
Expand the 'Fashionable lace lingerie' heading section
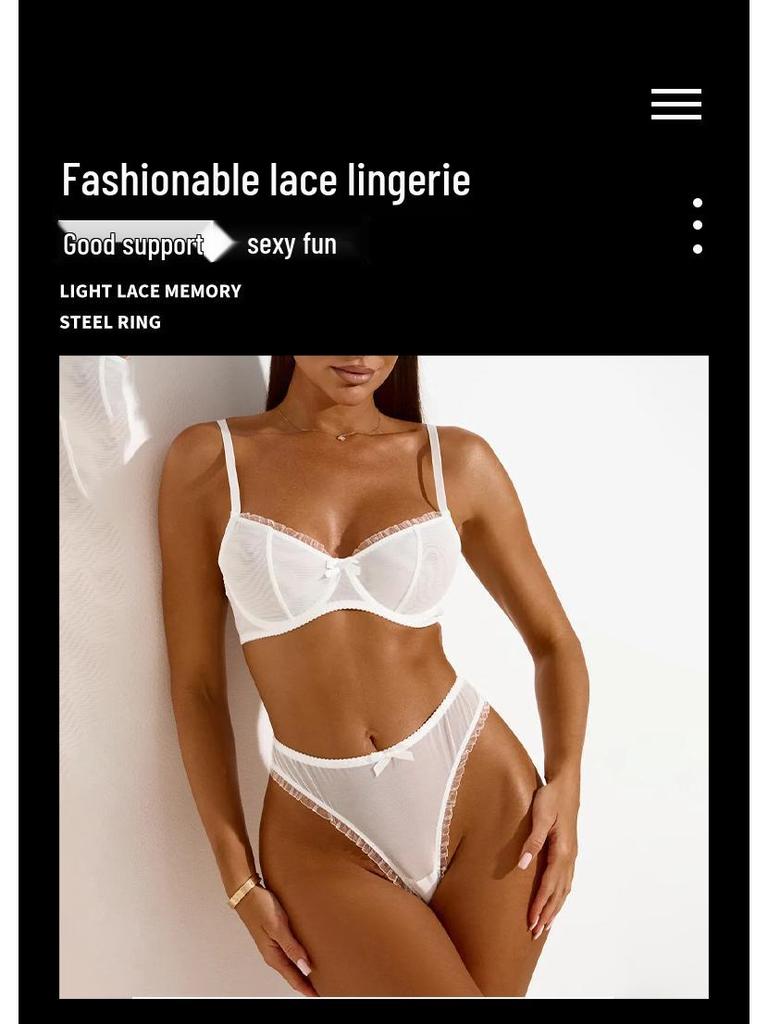[x=266, y=179]
